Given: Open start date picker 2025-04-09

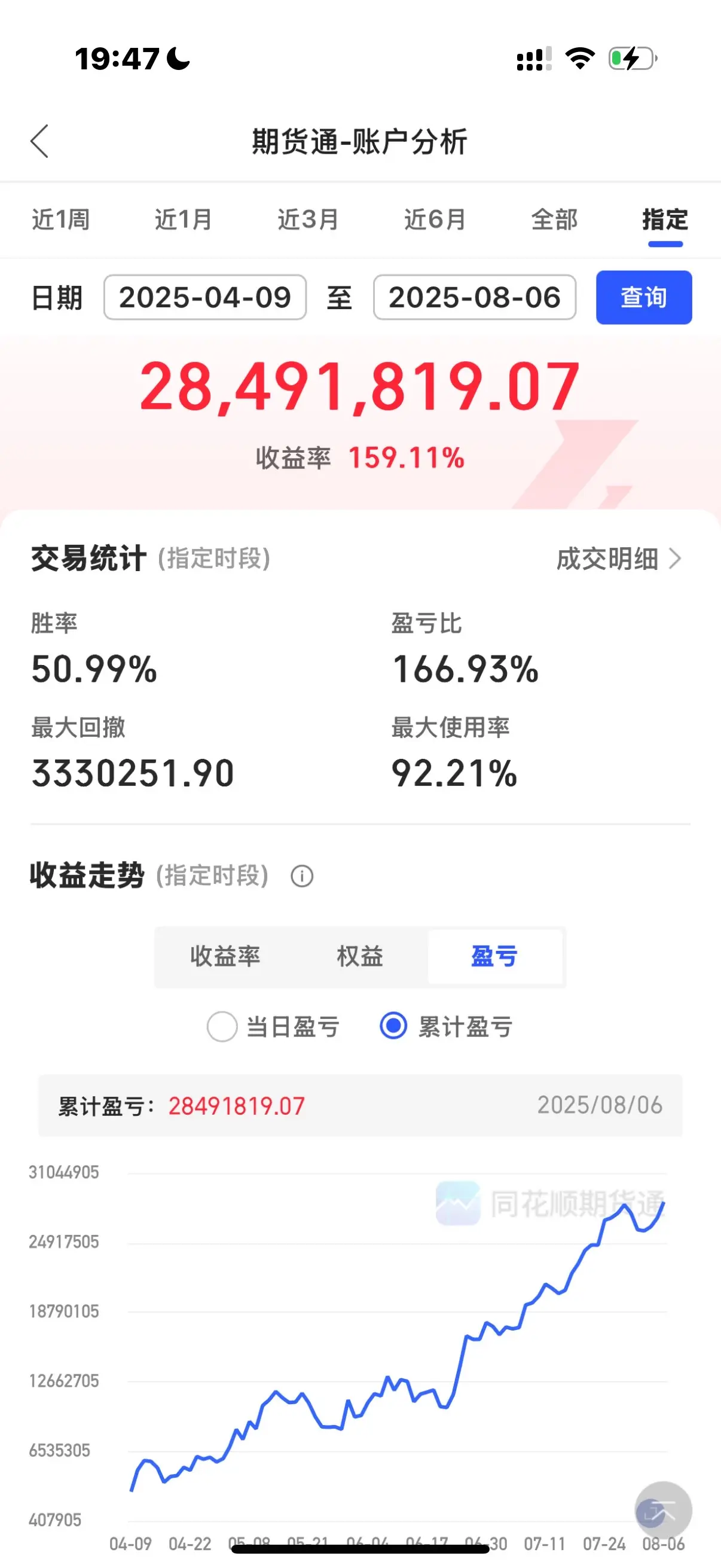Looking at the screenshot, I should [x=205, y=298].
